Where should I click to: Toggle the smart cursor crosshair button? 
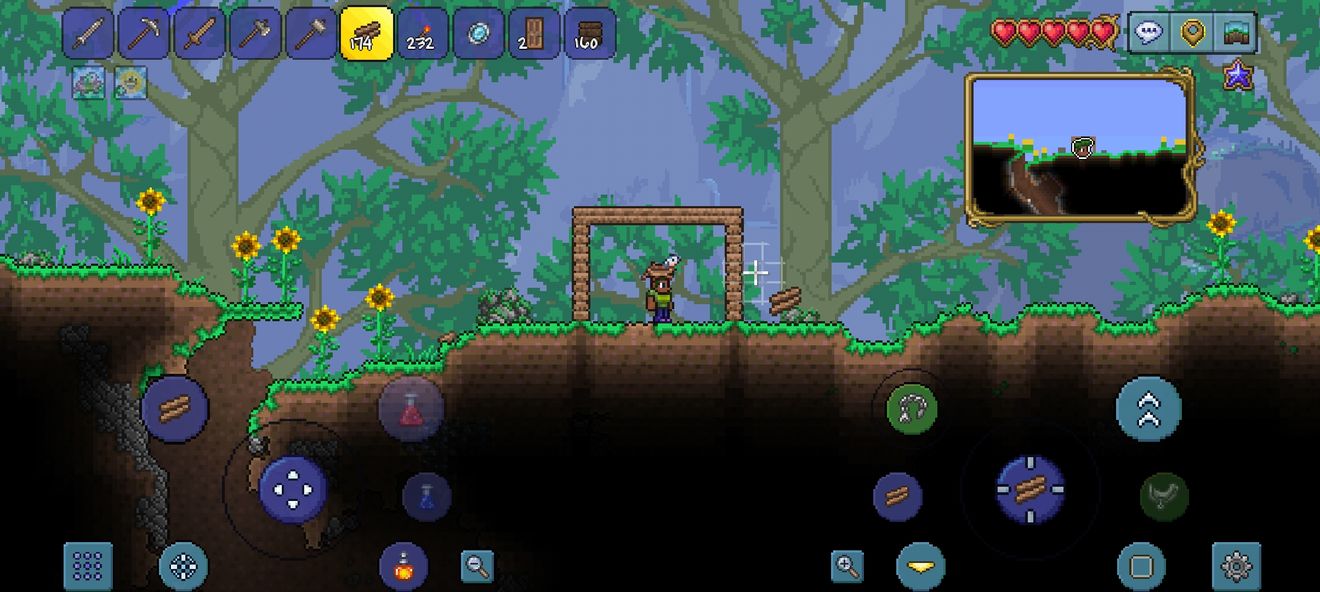click(x=183, y=566)
